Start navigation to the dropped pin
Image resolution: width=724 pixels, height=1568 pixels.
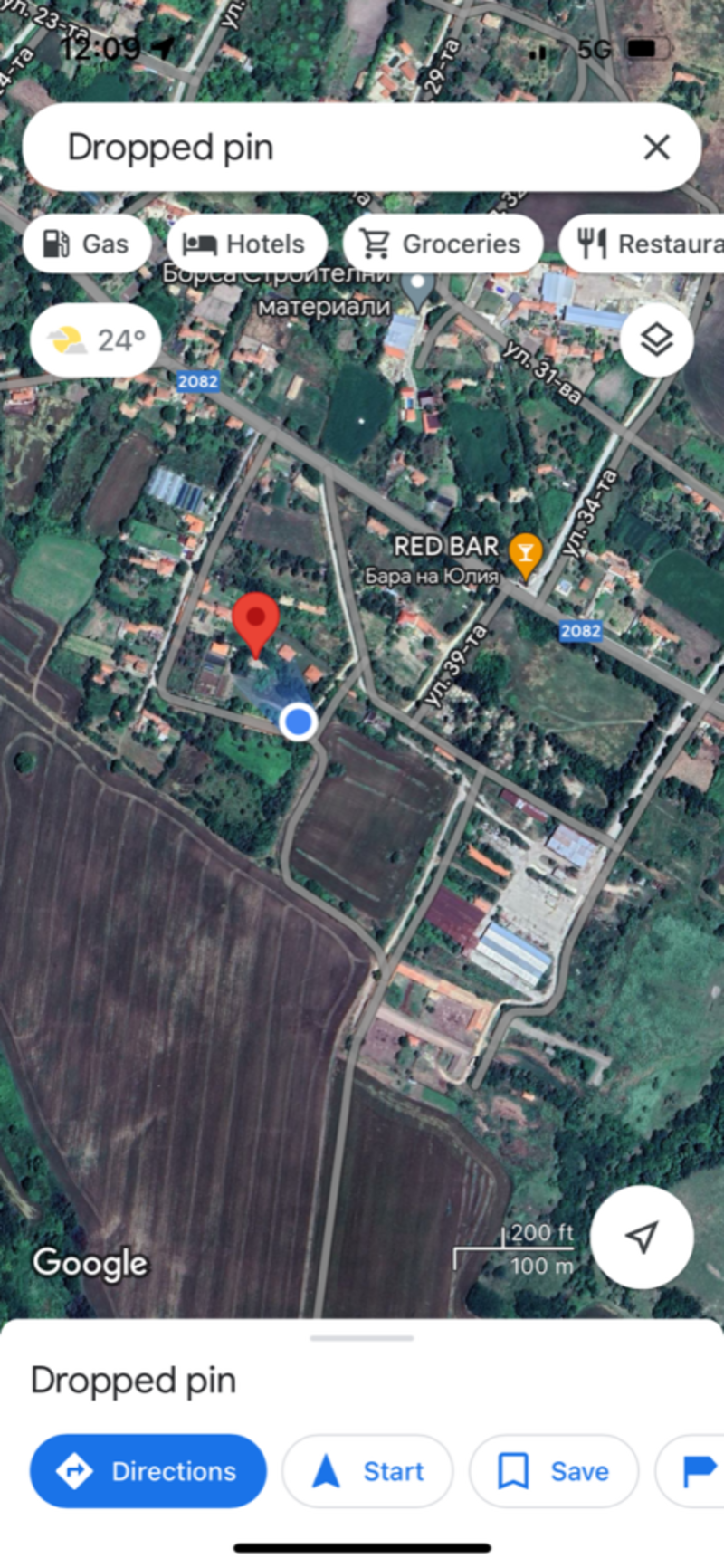pos(367,1471)
